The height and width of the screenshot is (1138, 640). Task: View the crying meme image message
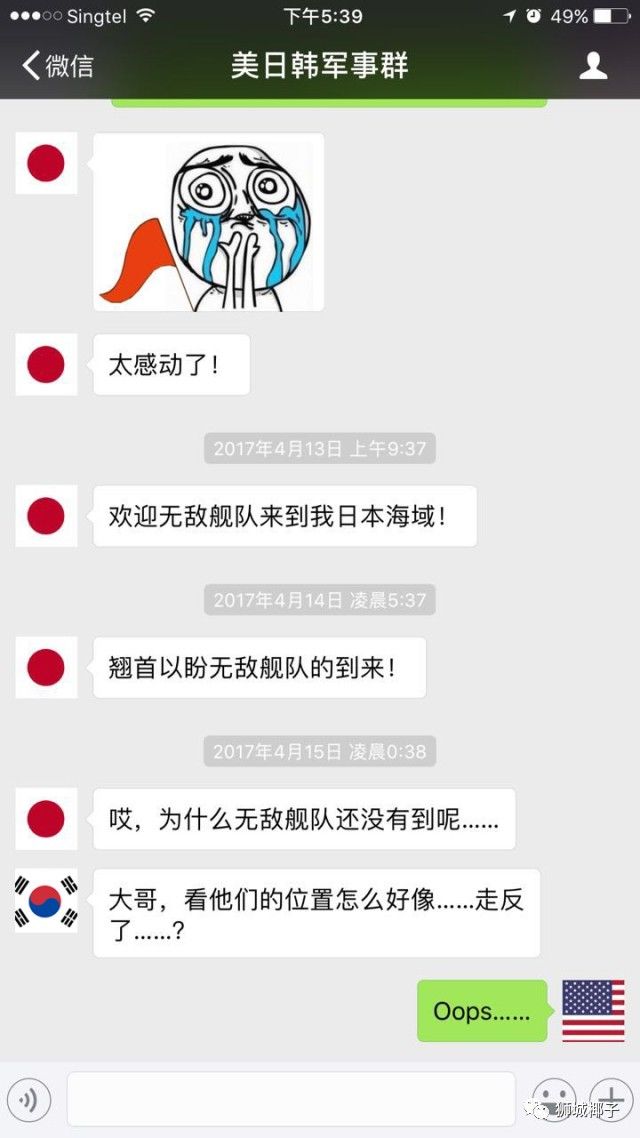[209, 222]
